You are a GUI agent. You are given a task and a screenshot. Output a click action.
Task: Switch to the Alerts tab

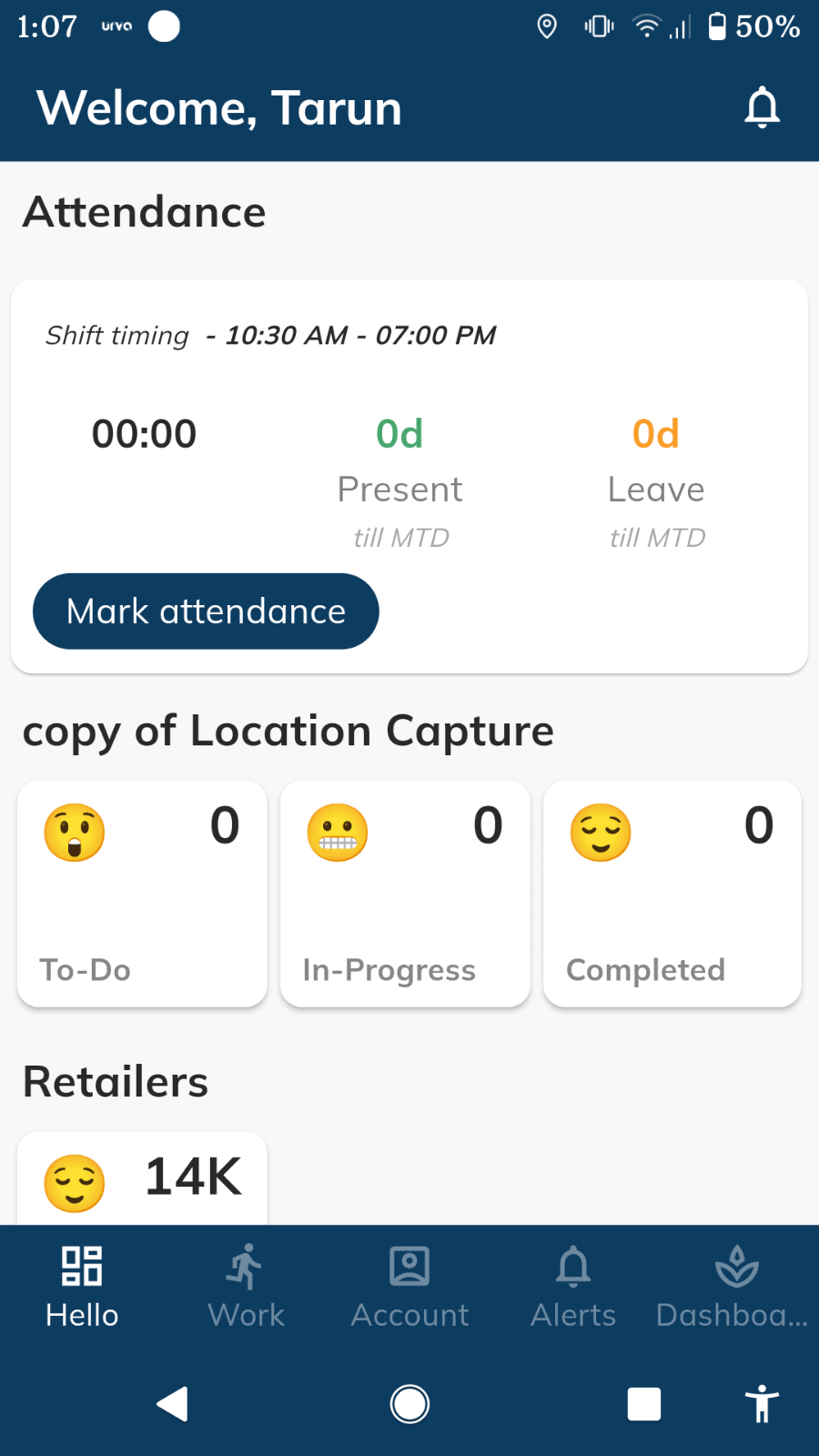click(x=573, y=1288)
